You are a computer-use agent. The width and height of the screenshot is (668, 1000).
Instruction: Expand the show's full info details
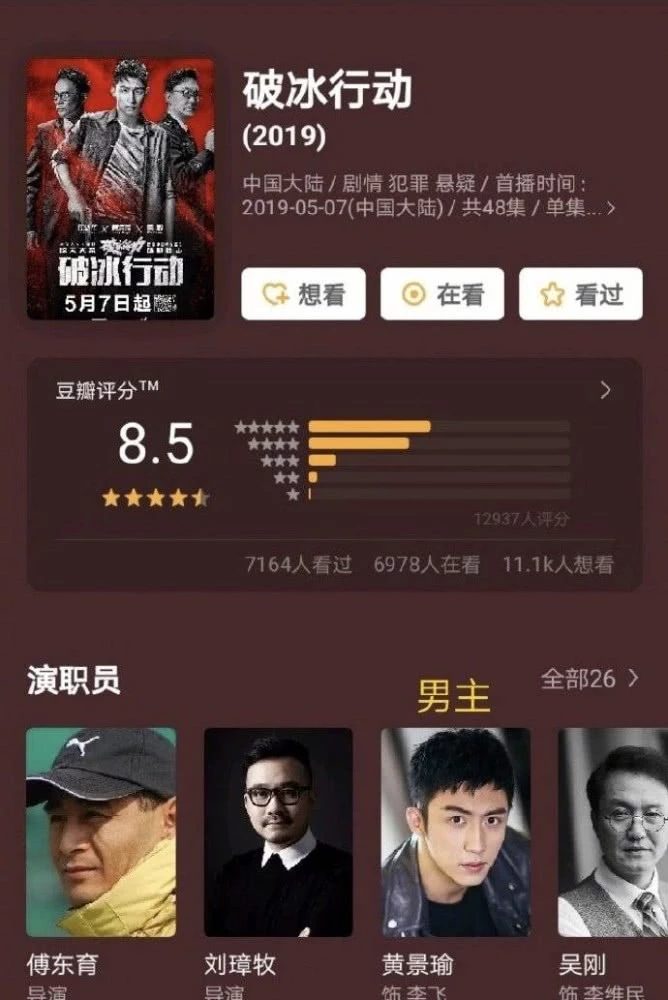610,210
